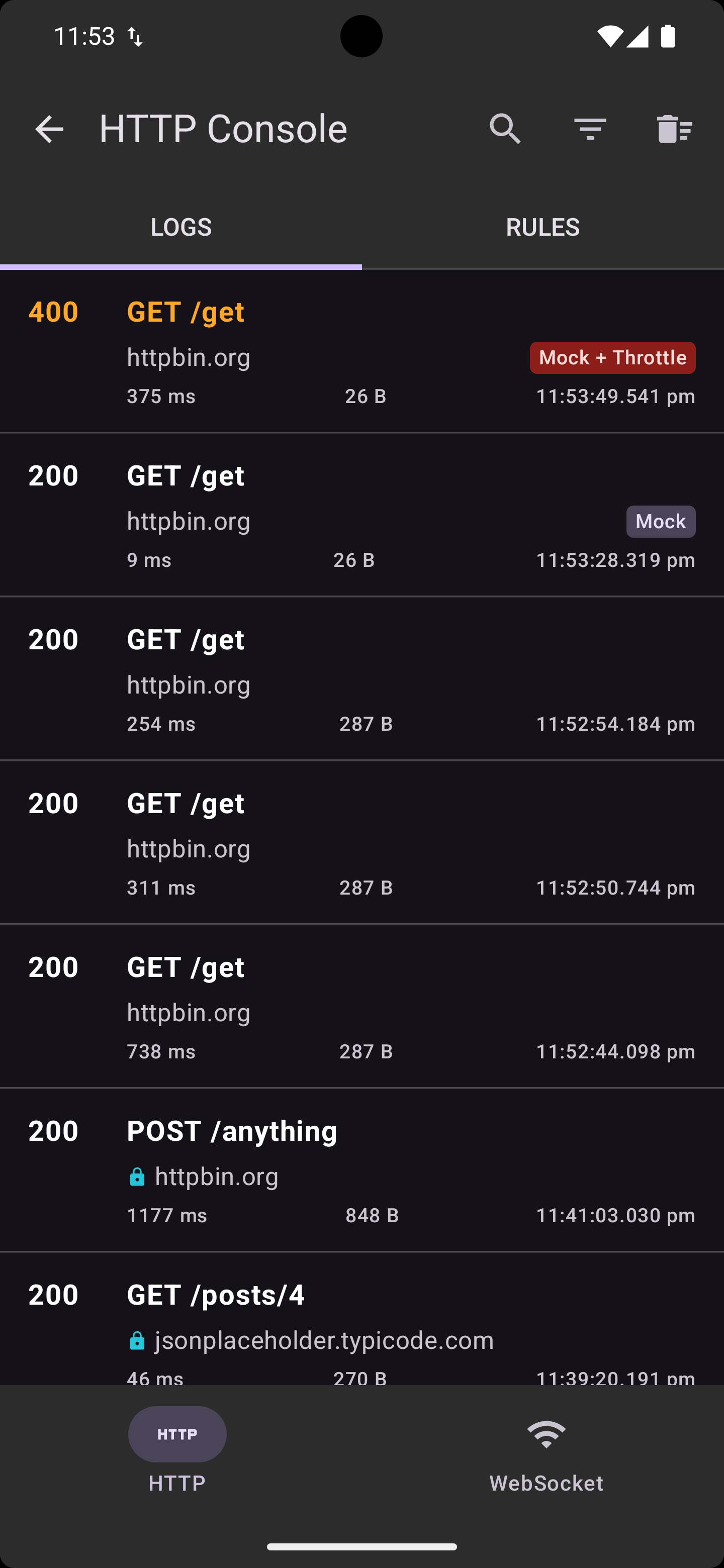724x1568 pixels.
Task: Tap the Mock + Throttle badge
Action: 612,358
